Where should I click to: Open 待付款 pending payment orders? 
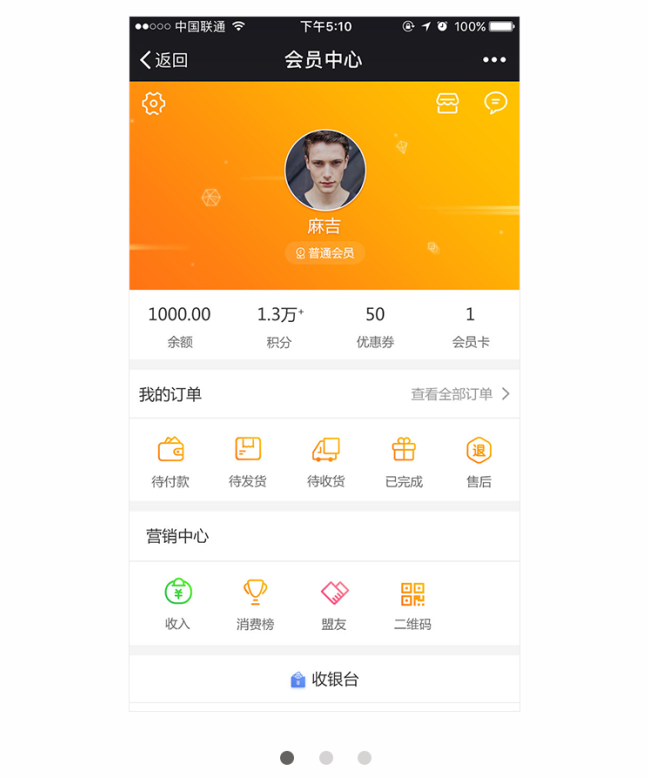pyautogui.click(x=171, y=461)
